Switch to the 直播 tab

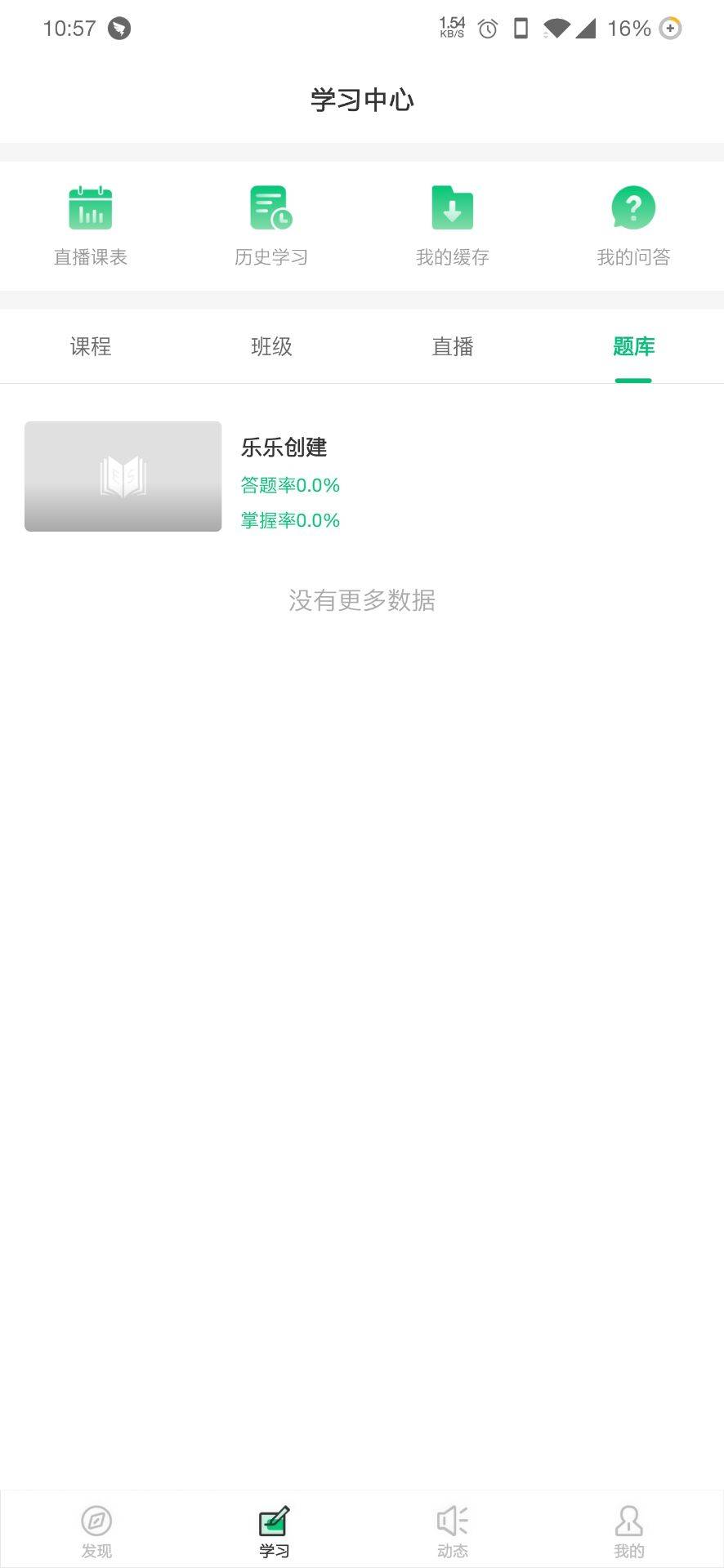[453, 346]
